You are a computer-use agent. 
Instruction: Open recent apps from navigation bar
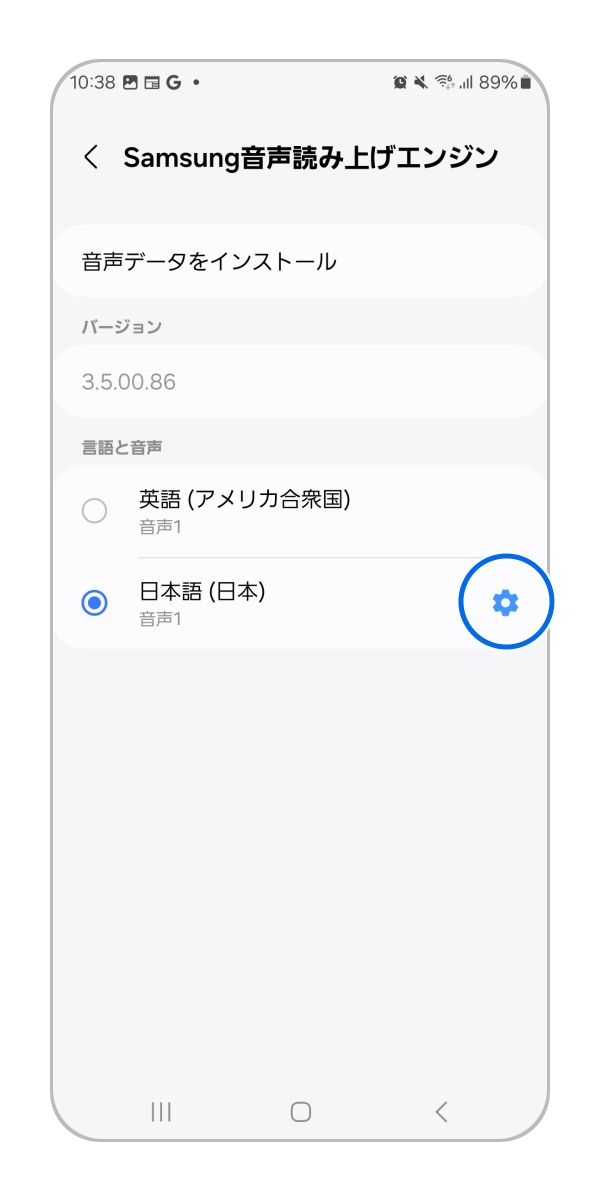160,1111
